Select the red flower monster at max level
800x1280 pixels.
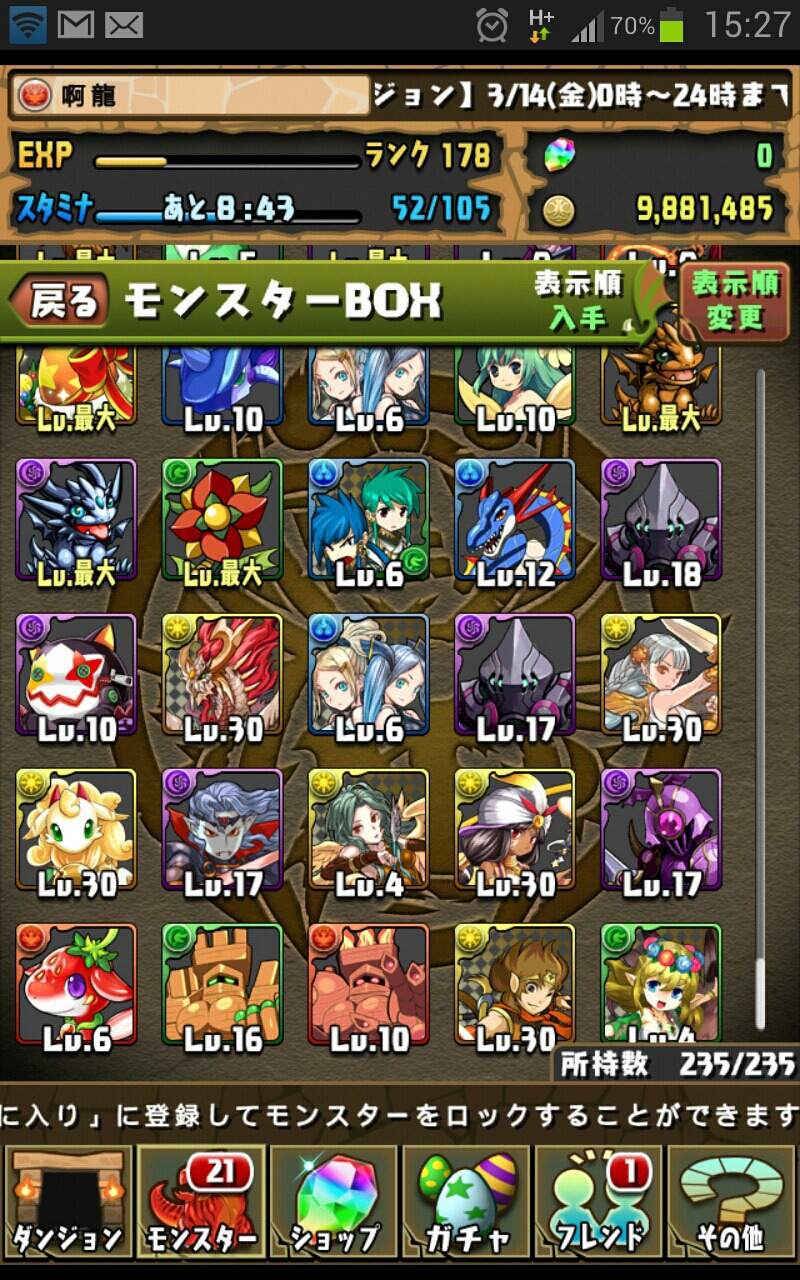(222, 520)
